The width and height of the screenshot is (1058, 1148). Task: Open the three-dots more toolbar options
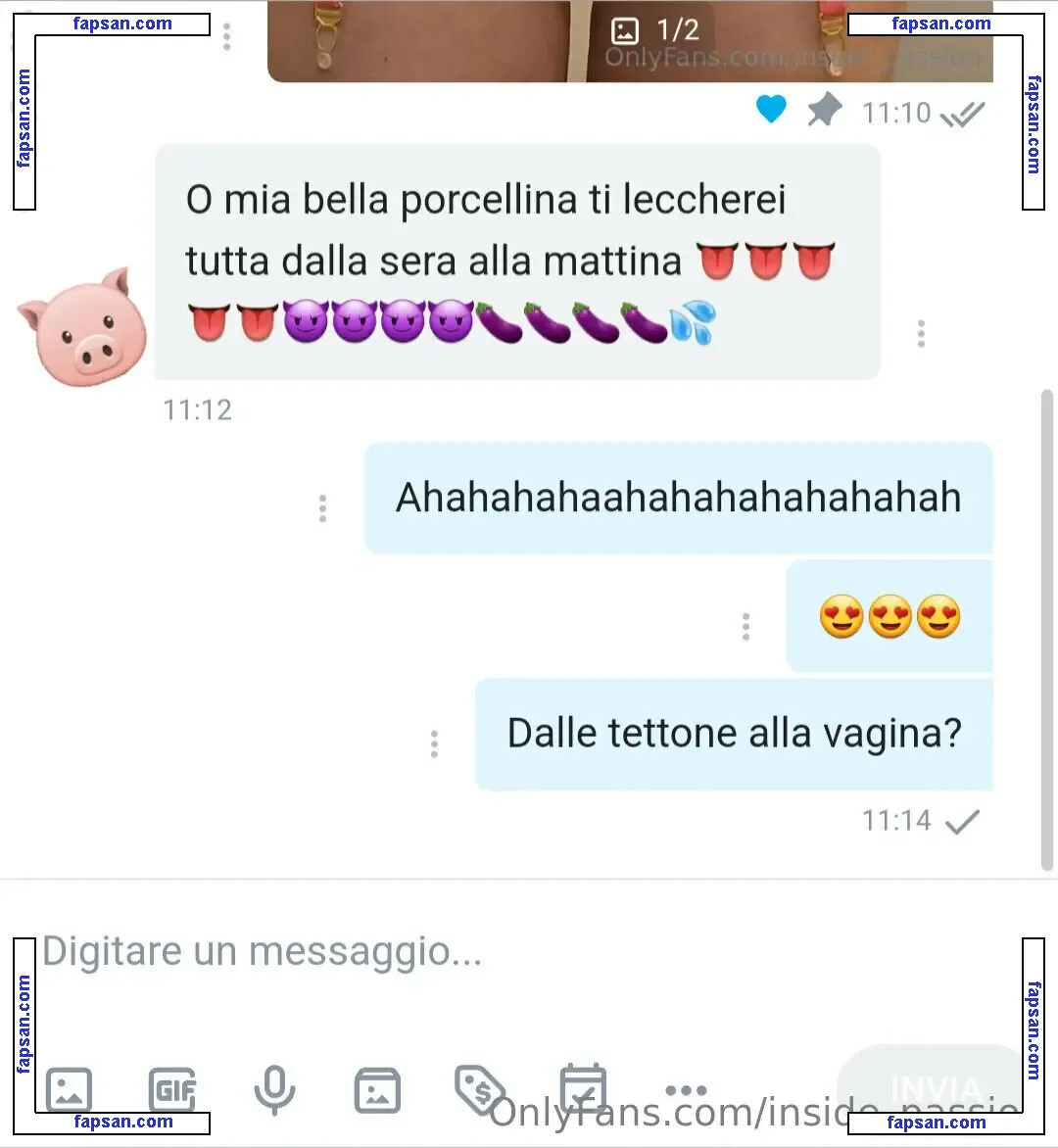pos(686,1089)
